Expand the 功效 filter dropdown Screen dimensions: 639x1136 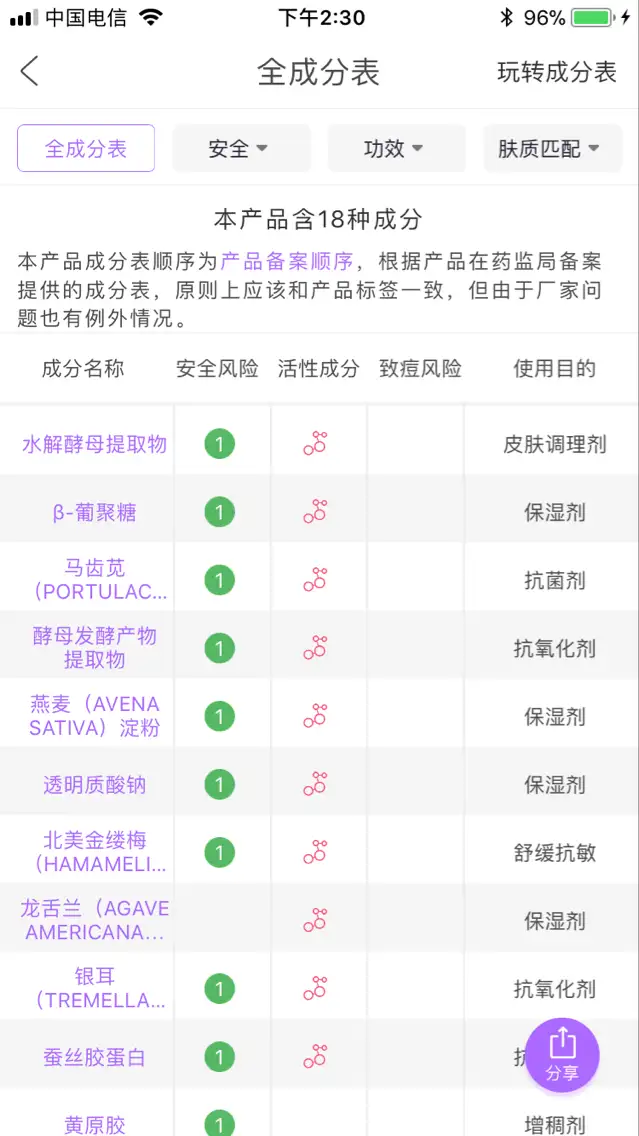[396, 149]
